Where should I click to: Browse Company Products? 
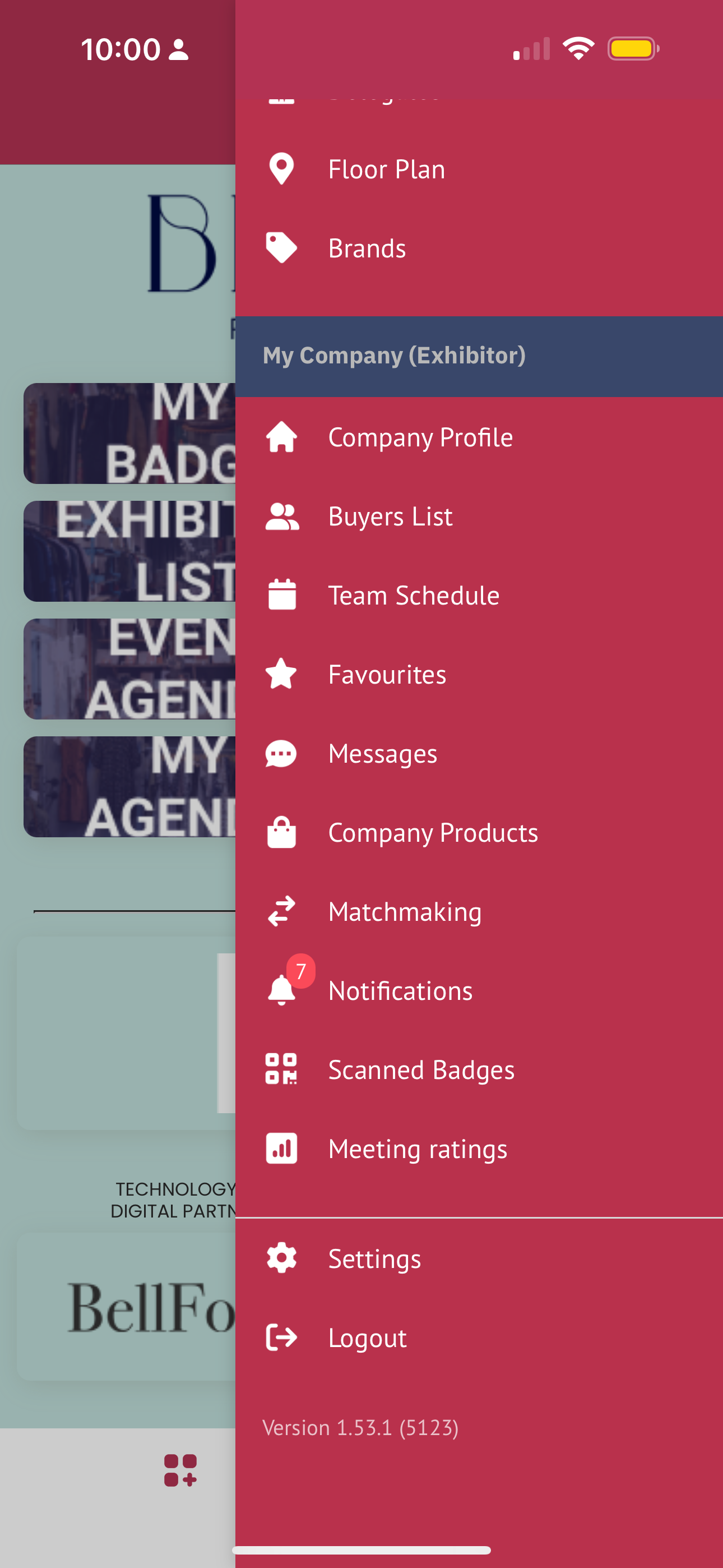(x=433, y=833)
